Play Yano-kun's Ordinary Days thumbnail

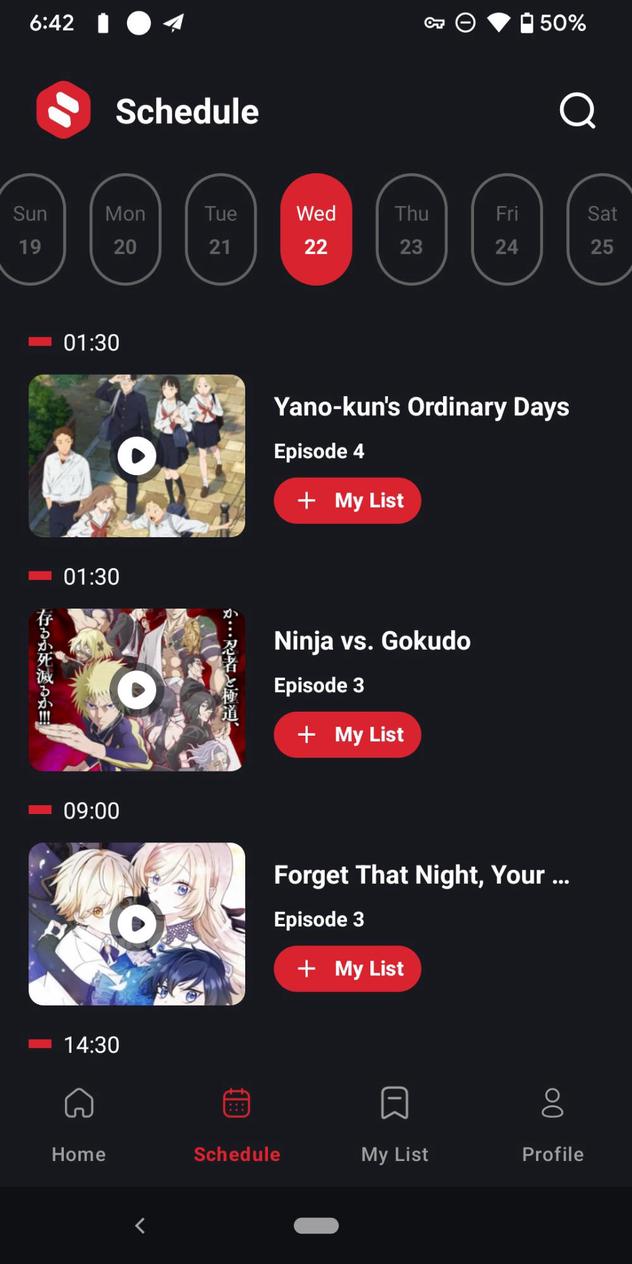[x=137, y=456]
